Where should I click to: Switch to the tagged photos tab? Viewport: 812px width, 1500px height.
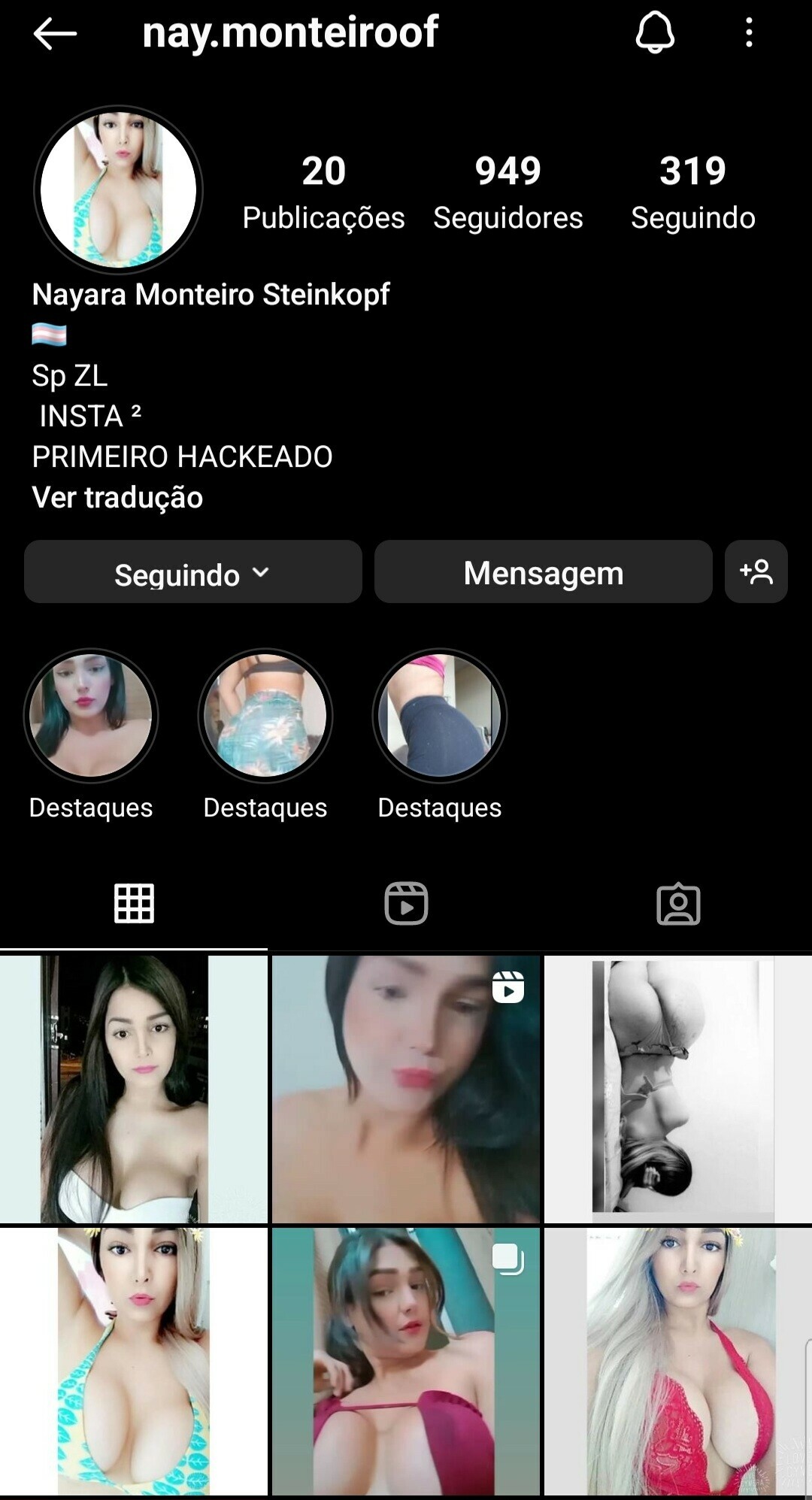[678, 903]
